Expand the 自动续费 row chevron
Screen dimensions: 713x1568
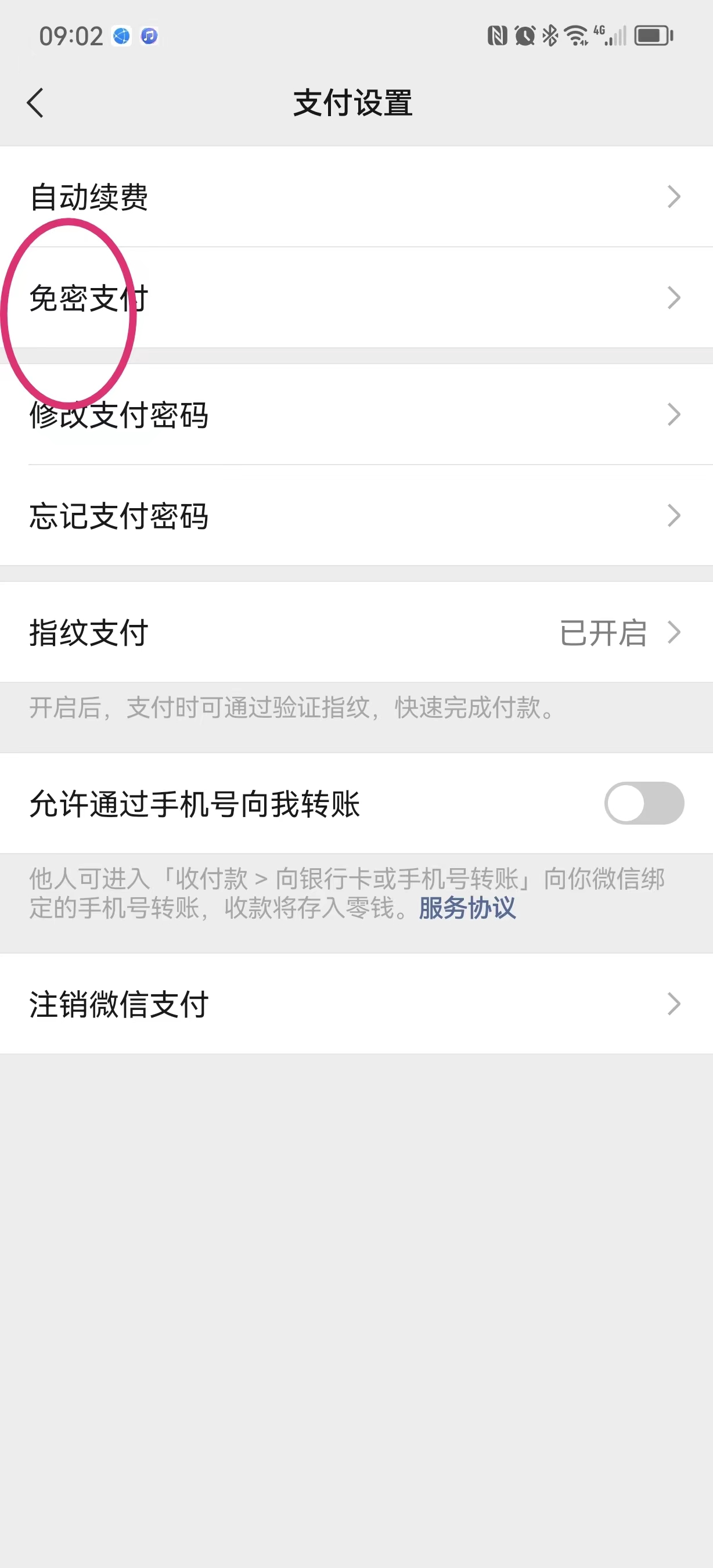(x=673, y=196)
